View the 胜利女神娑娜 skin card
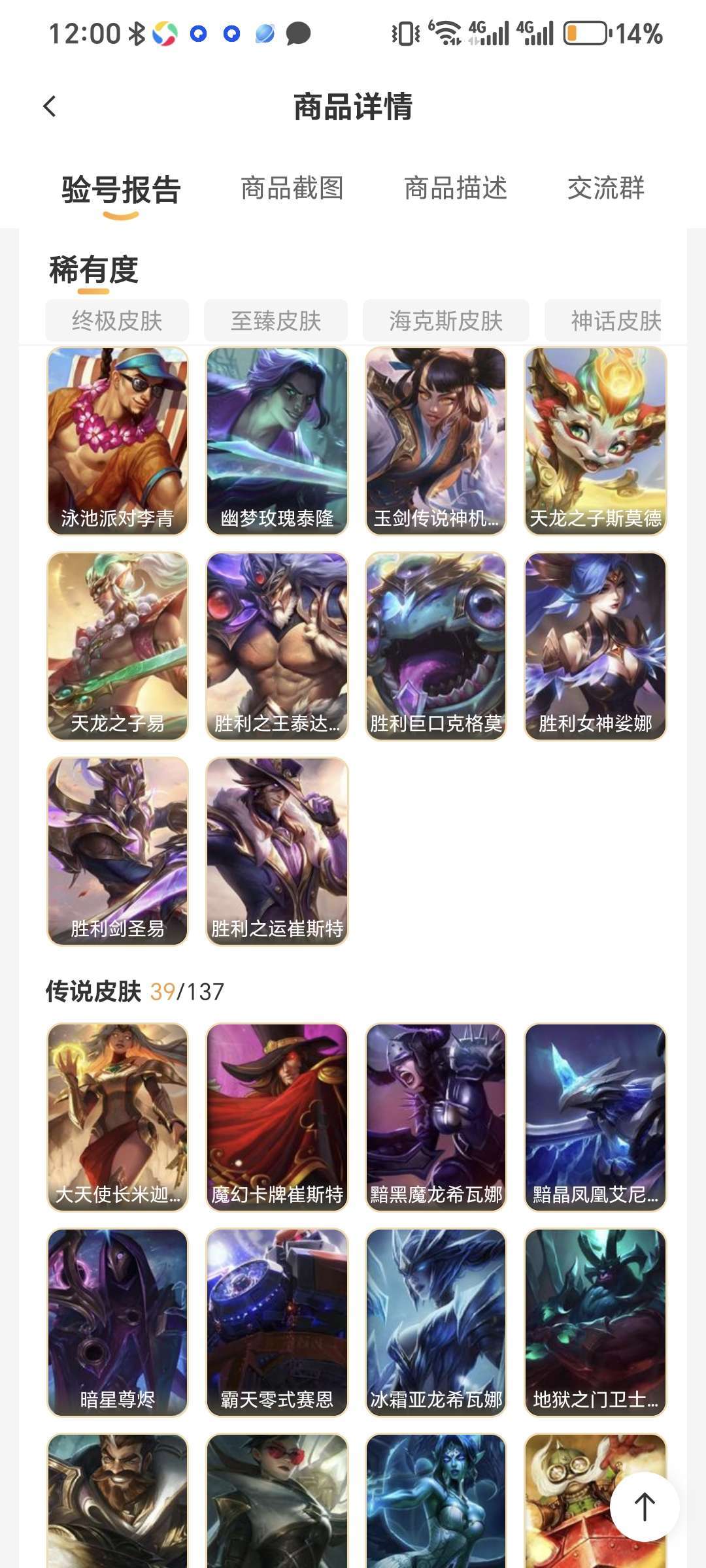 [x=596, y=647]
